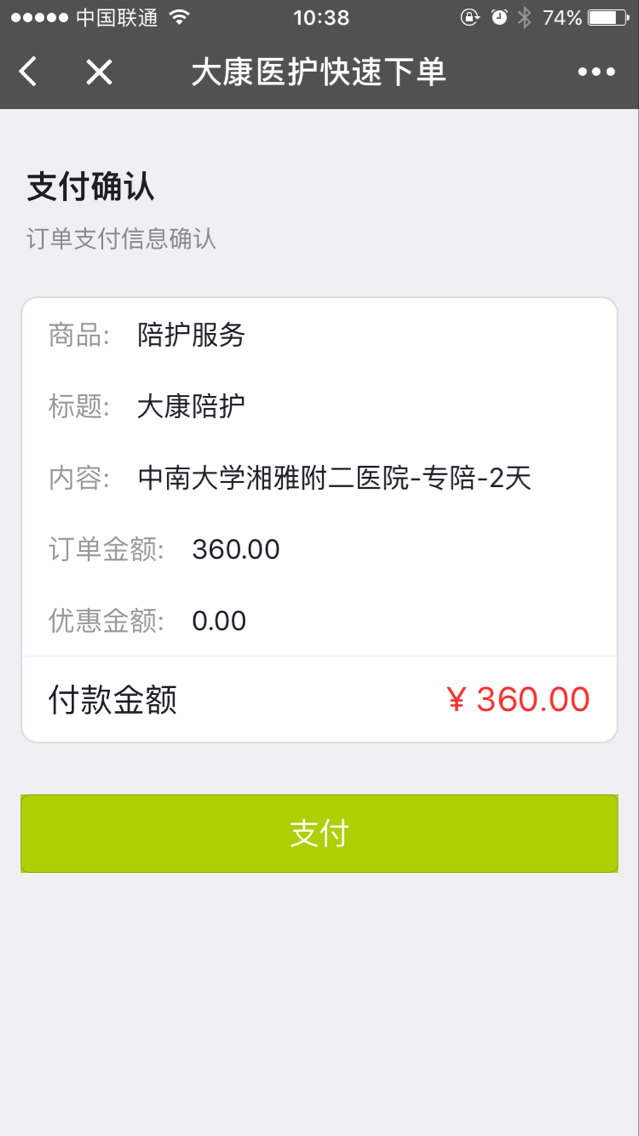Viewport: 639px width, 1136px height.
Task: Open the three-dot overflow menu
Action: point(596,72)
